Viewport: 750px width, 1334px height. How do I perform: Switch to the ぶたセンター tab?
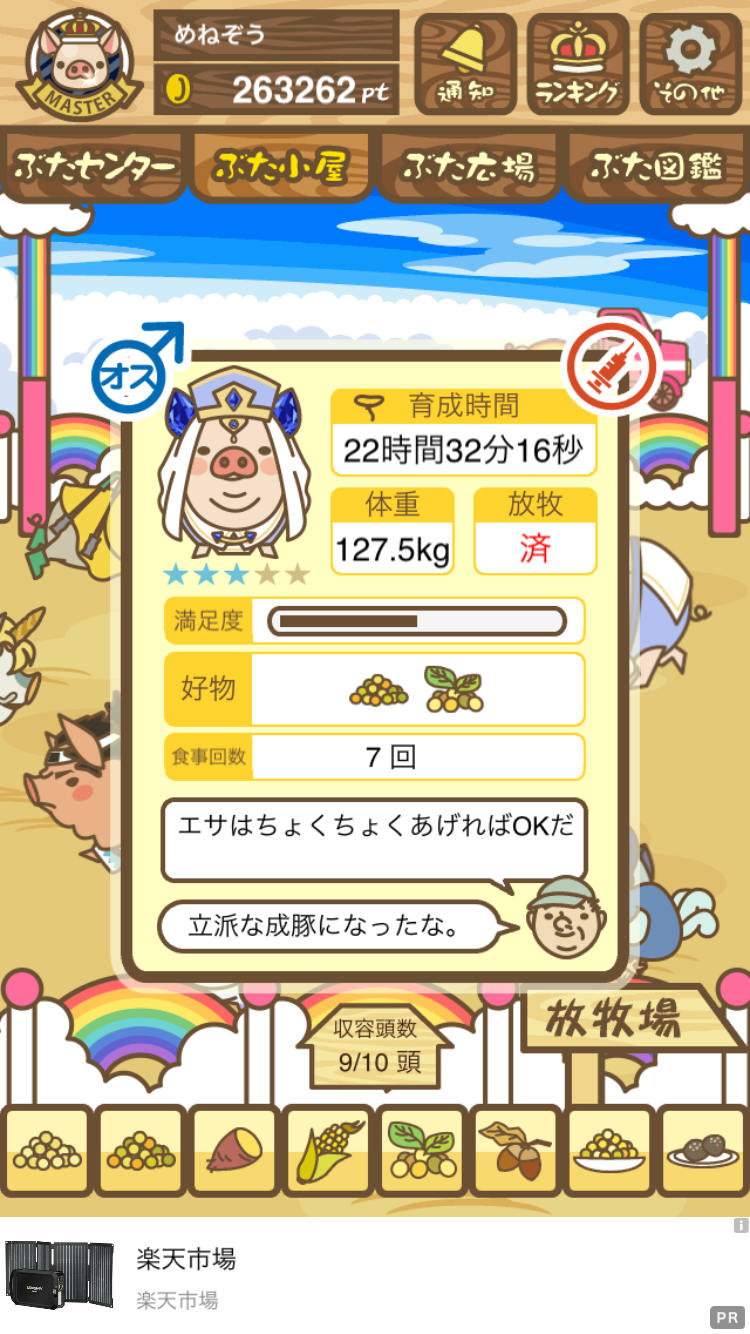tap(95, 167)
